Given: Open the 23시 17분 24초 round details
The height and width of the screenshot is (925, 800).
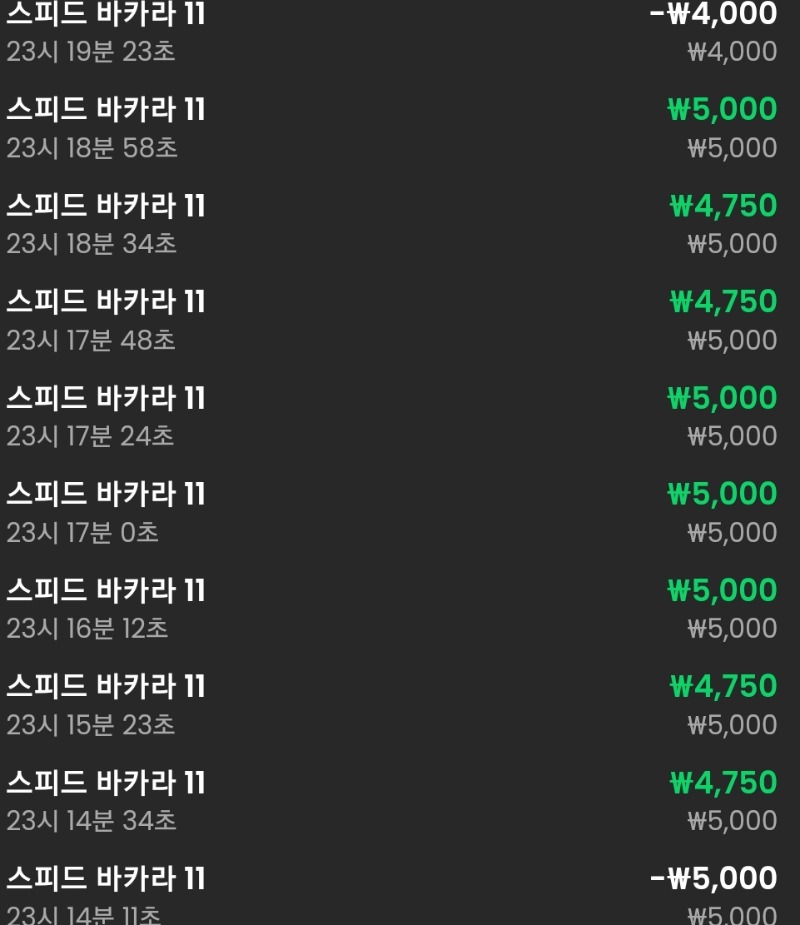Looking at the screenshot, I should (400, 416).
